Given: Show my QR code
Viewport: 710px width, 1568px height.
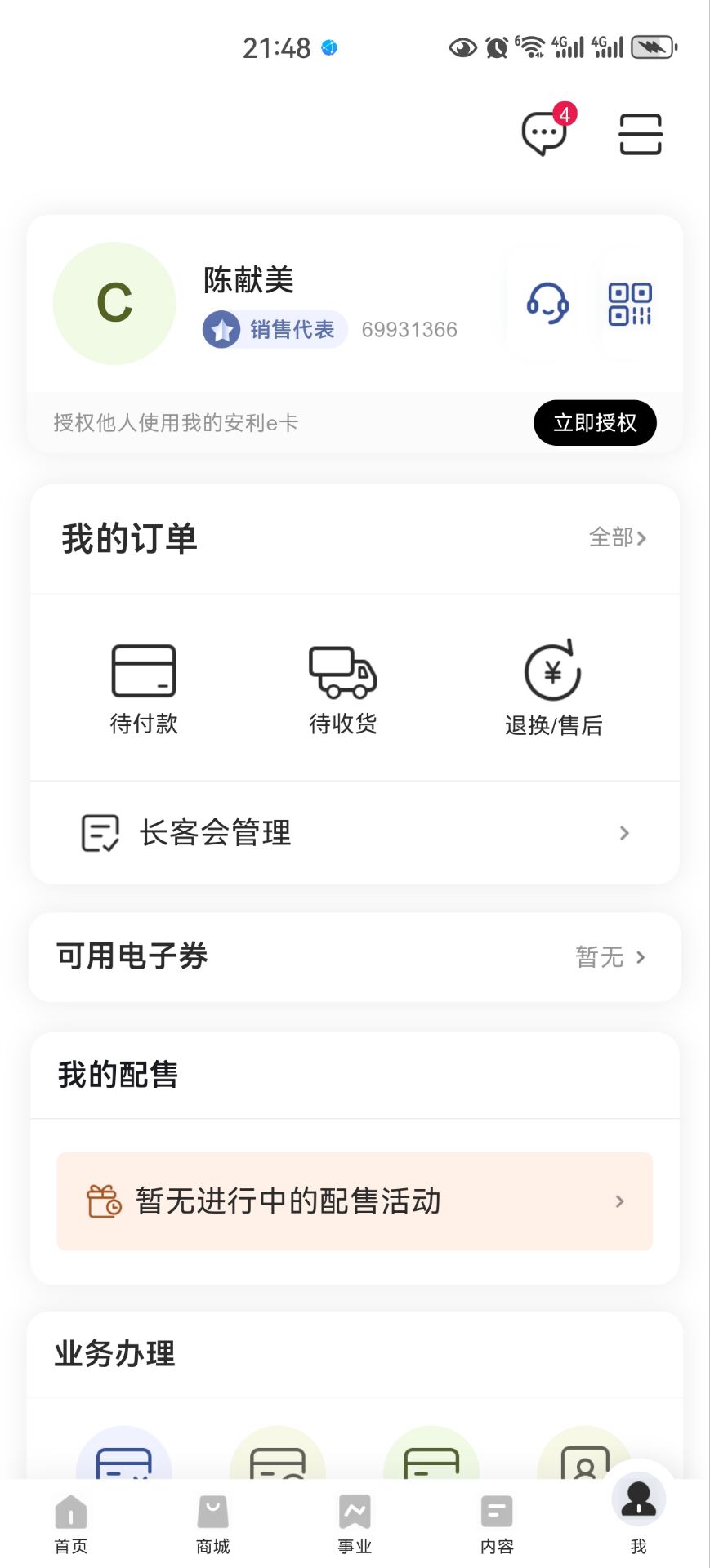Looking at the screenshot, I should [x=630, y=303].
